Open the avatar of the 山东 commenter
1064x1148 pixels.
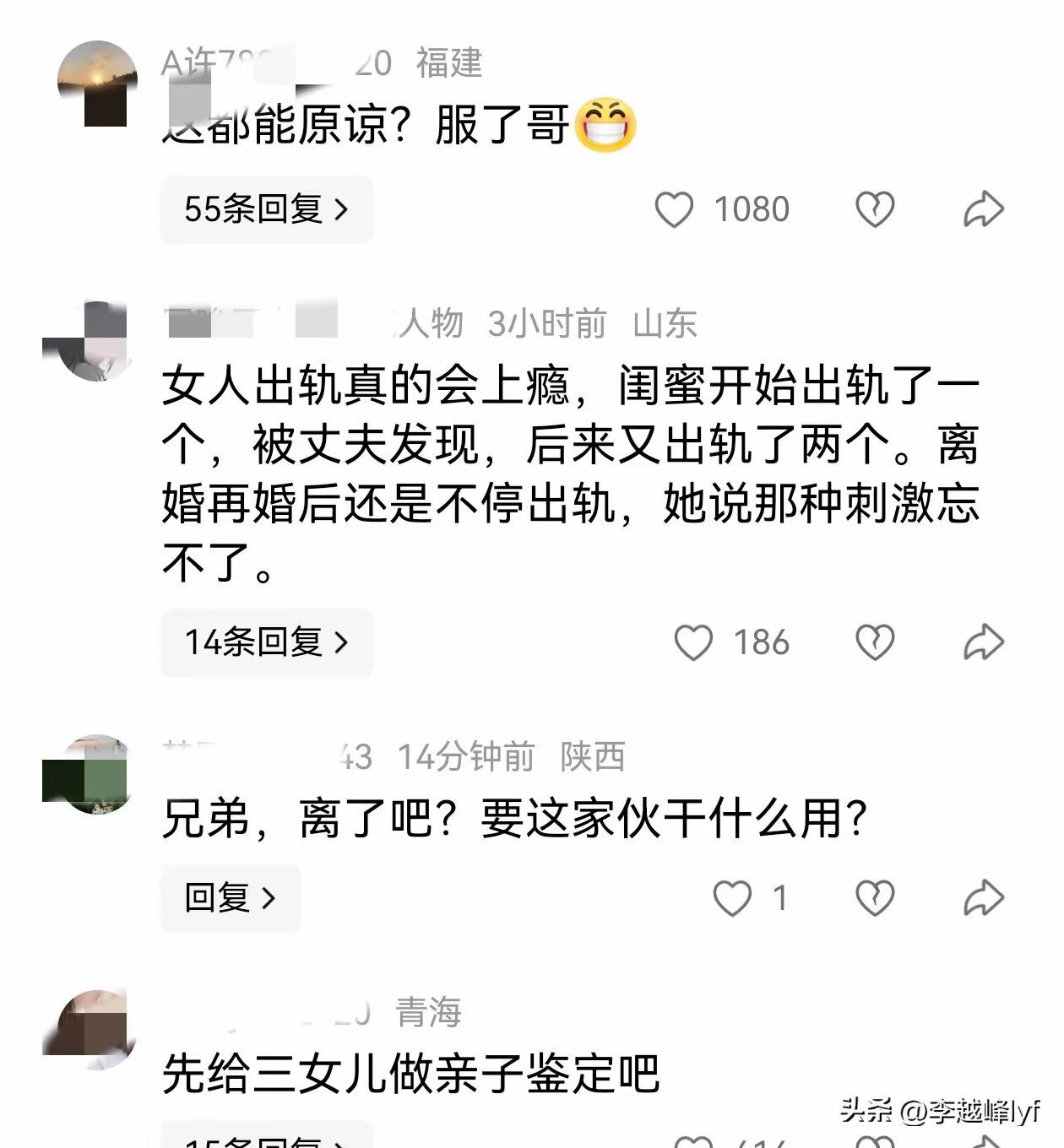point(88,341)
